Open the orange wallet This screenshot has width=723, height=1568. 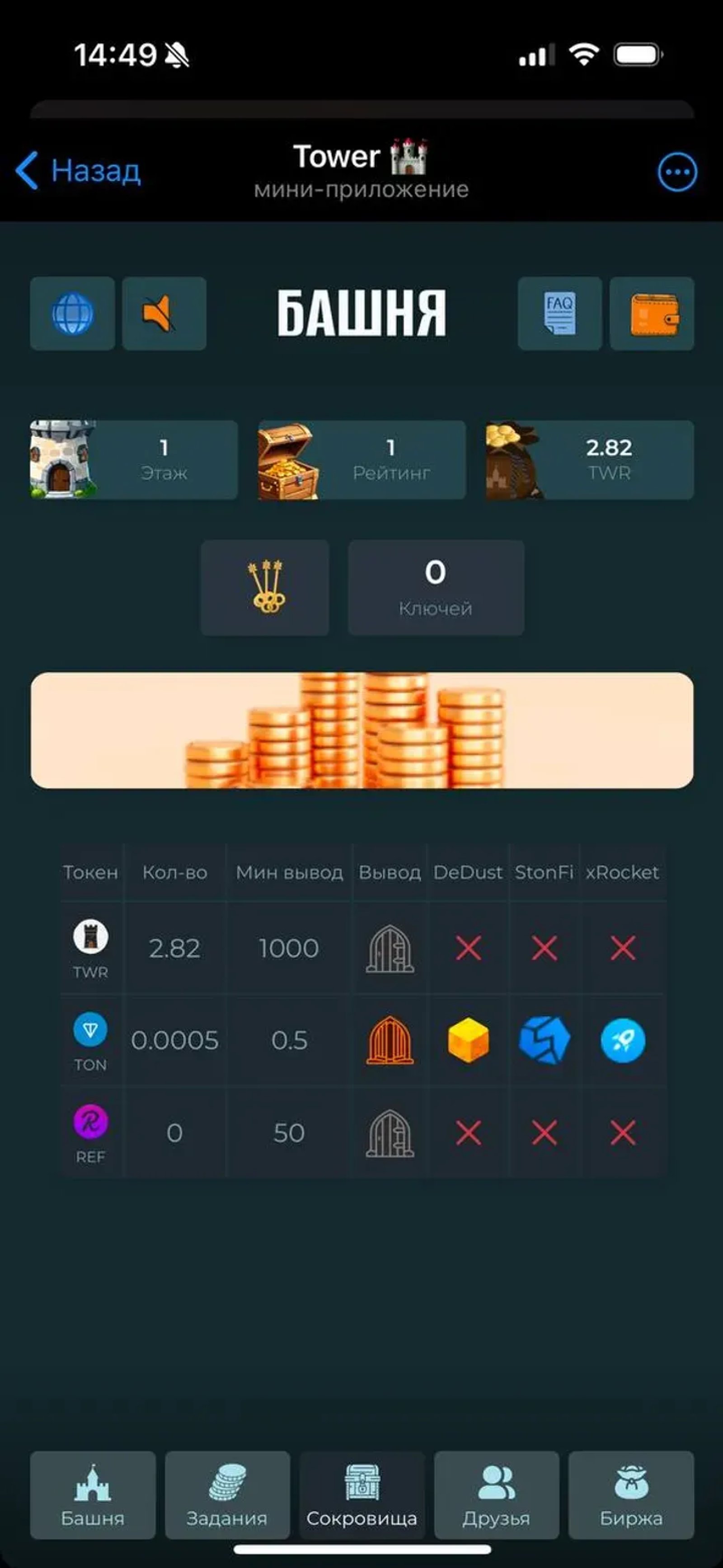(652, 314)
